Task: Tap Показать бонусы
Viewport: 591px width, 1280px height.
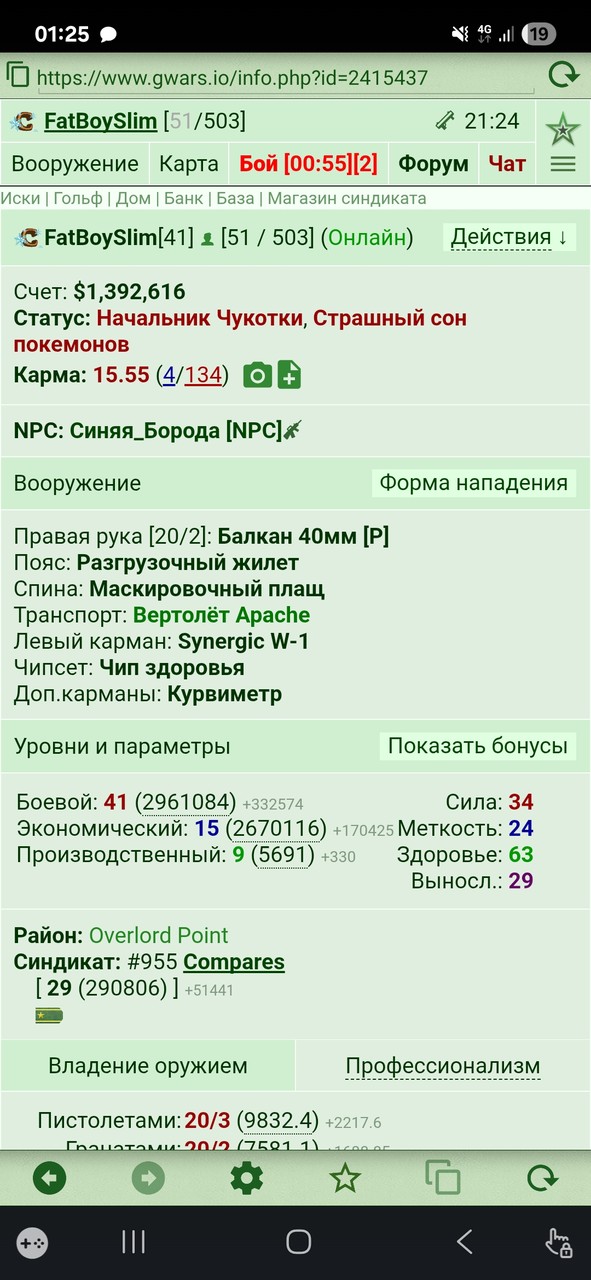Action: coord(478,746)
